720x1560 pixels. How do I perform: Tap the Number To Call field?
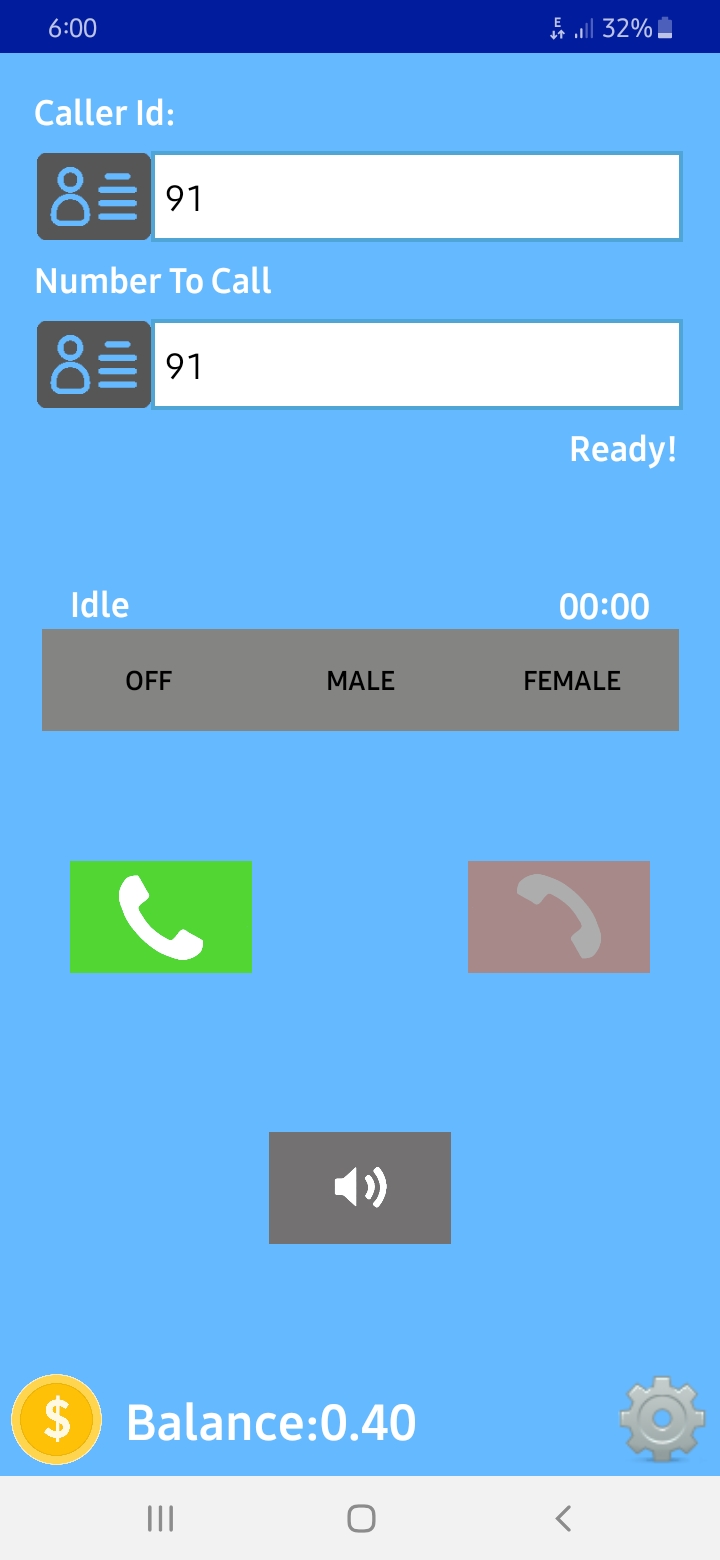[417, 365]
